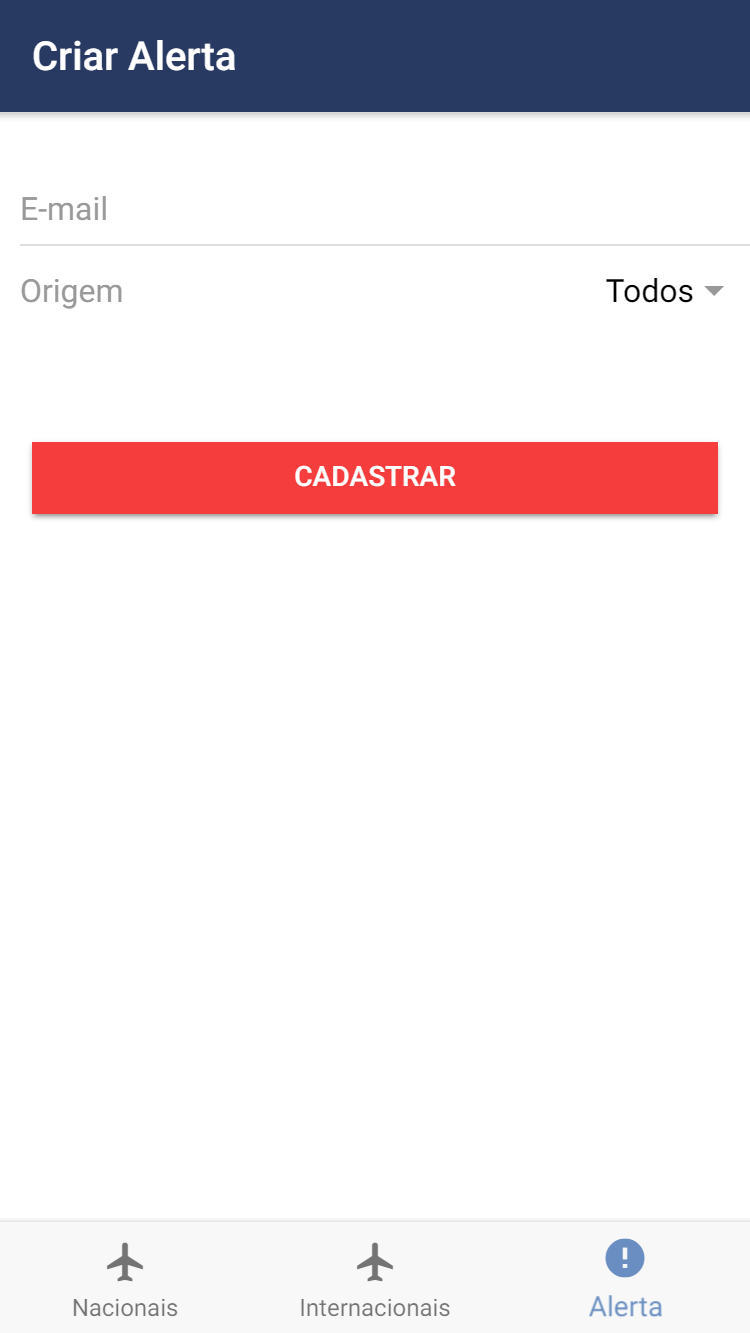
Task: Expand the Origem dropdown showing Todos
Action: (x=664, y=292)
